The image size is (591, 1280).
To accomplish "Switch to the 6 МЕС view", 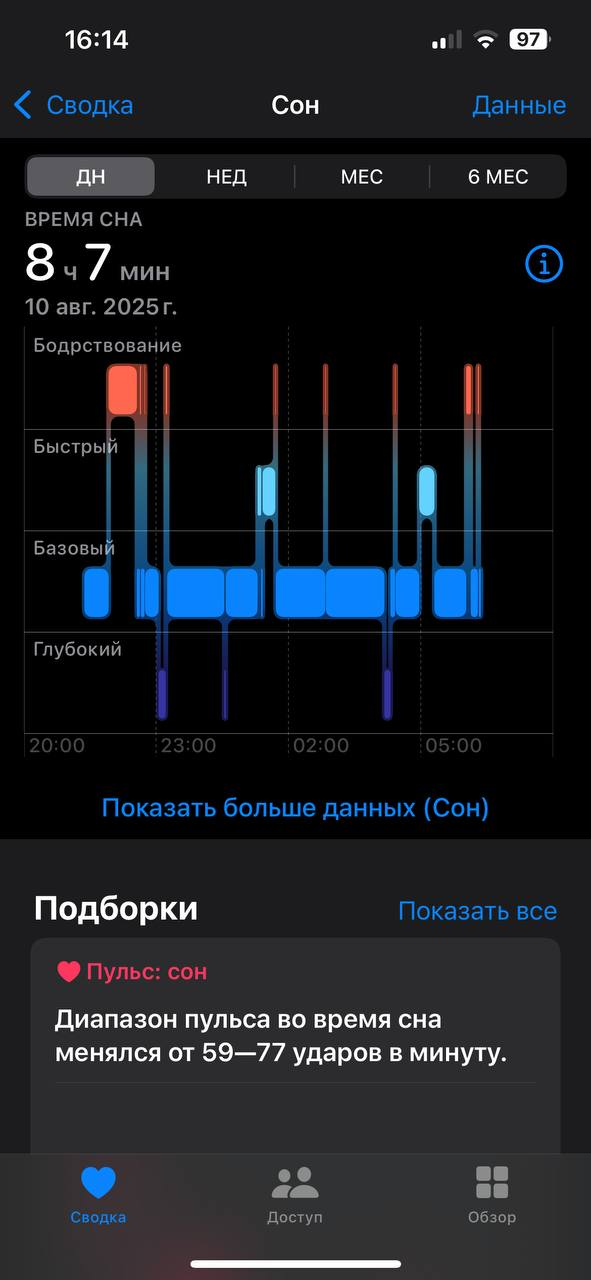I will (498, 177).
